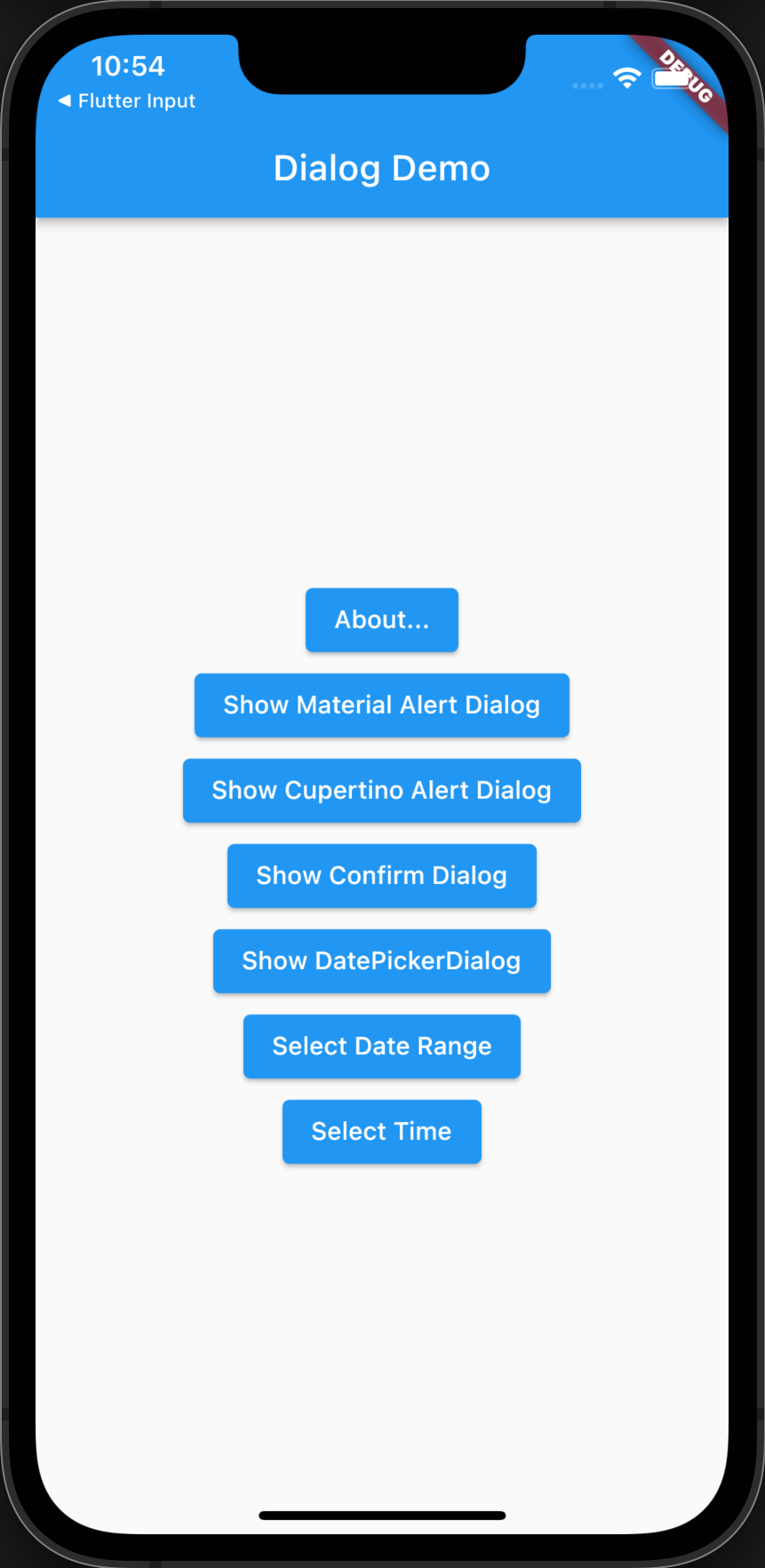
Task: Return to the Flutter Input app
Action: coord(127,101)
